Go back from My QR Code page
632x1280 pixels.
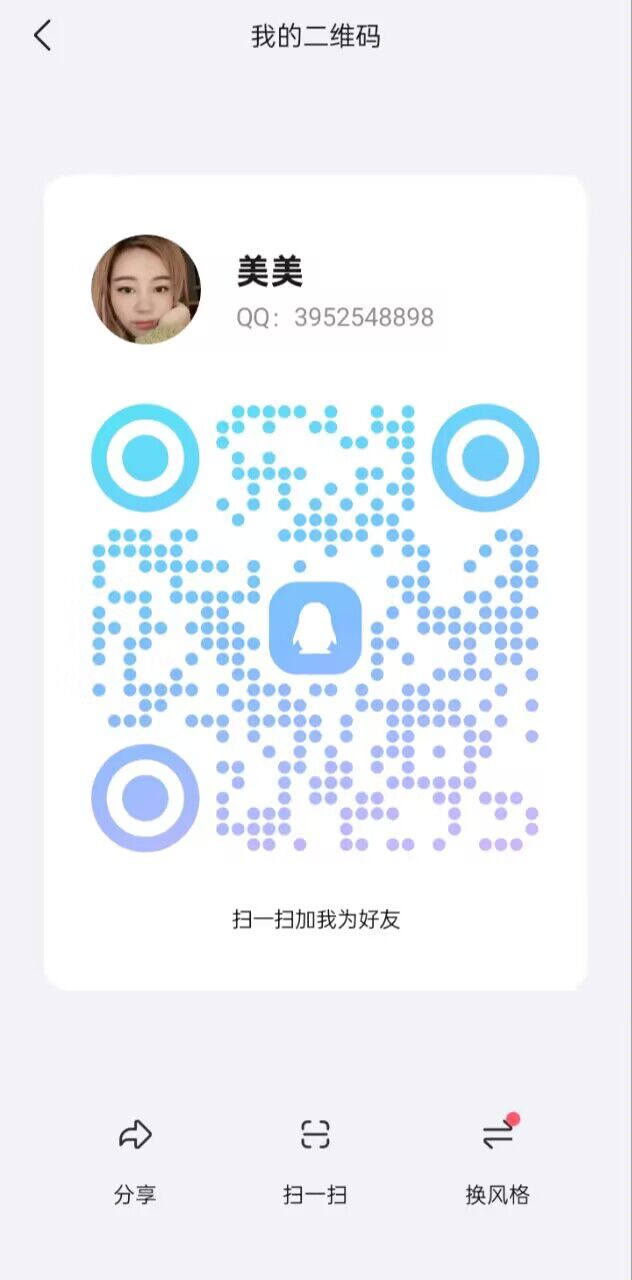click(x=42, y=37)
